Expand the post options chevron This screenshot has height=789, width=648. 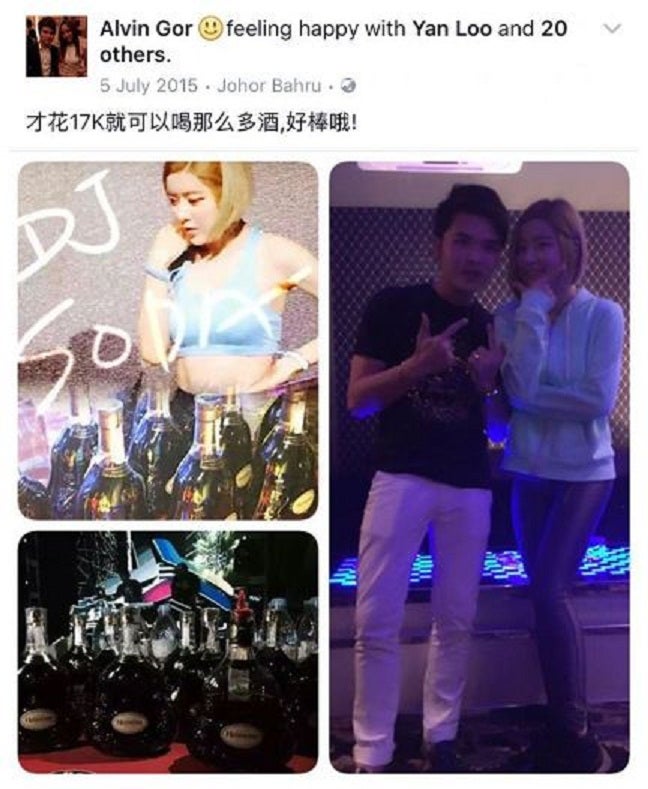coord(613,28)
